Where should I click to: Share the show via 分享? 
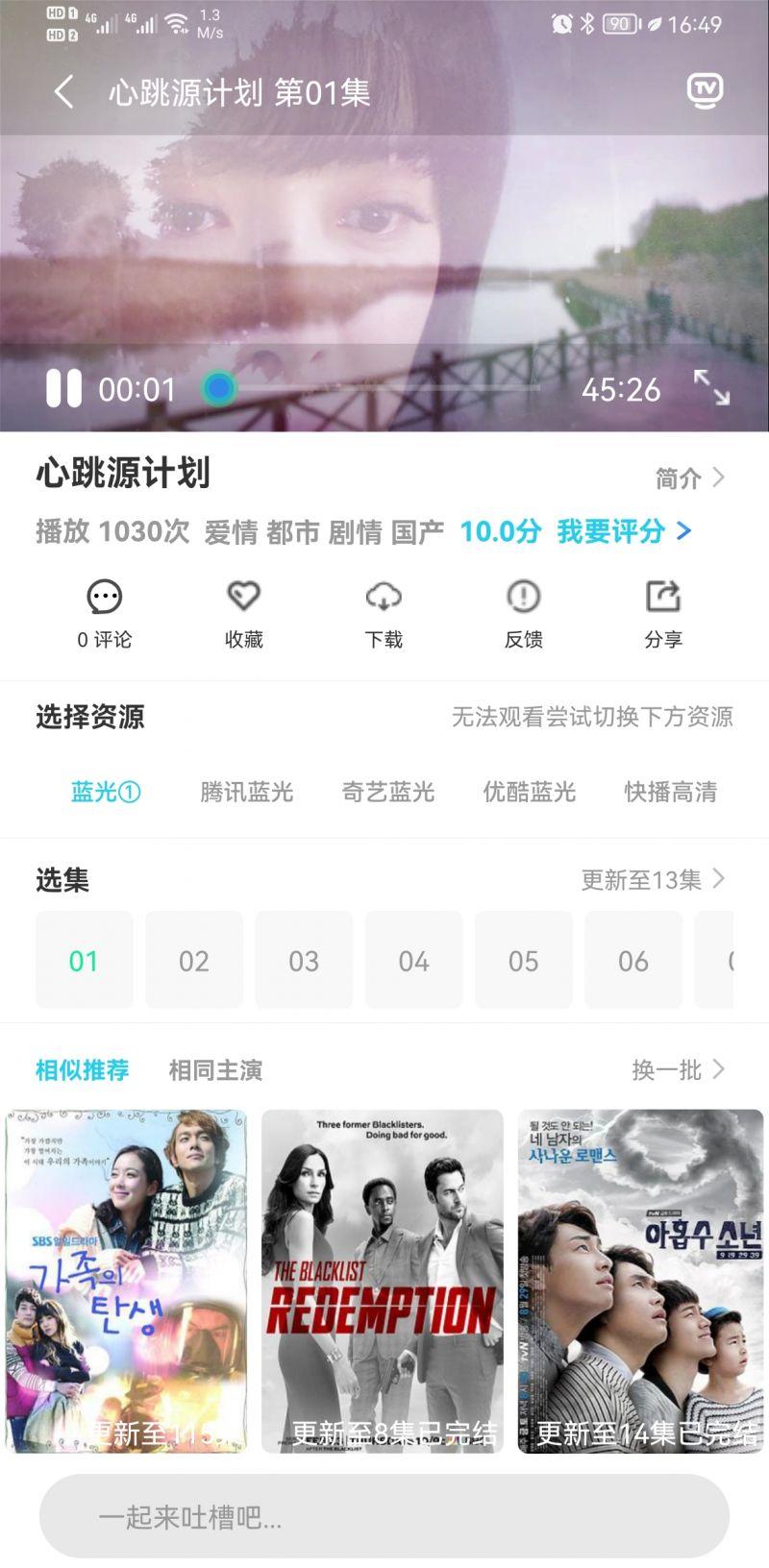click(x=663, y=614)
